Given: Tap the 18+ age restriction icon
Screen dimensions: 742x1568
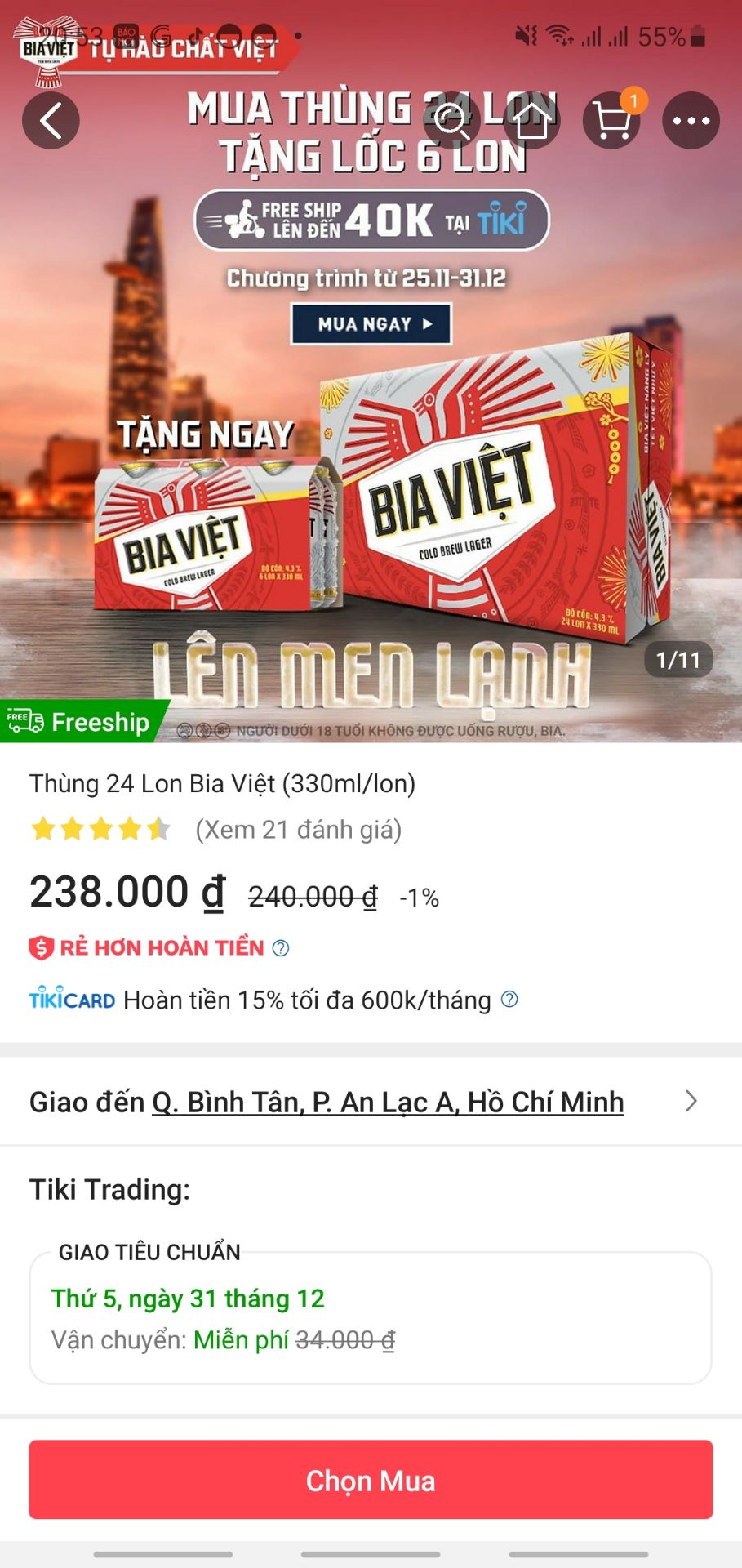Looking at the screenshot, I should [x=221, y=728].
